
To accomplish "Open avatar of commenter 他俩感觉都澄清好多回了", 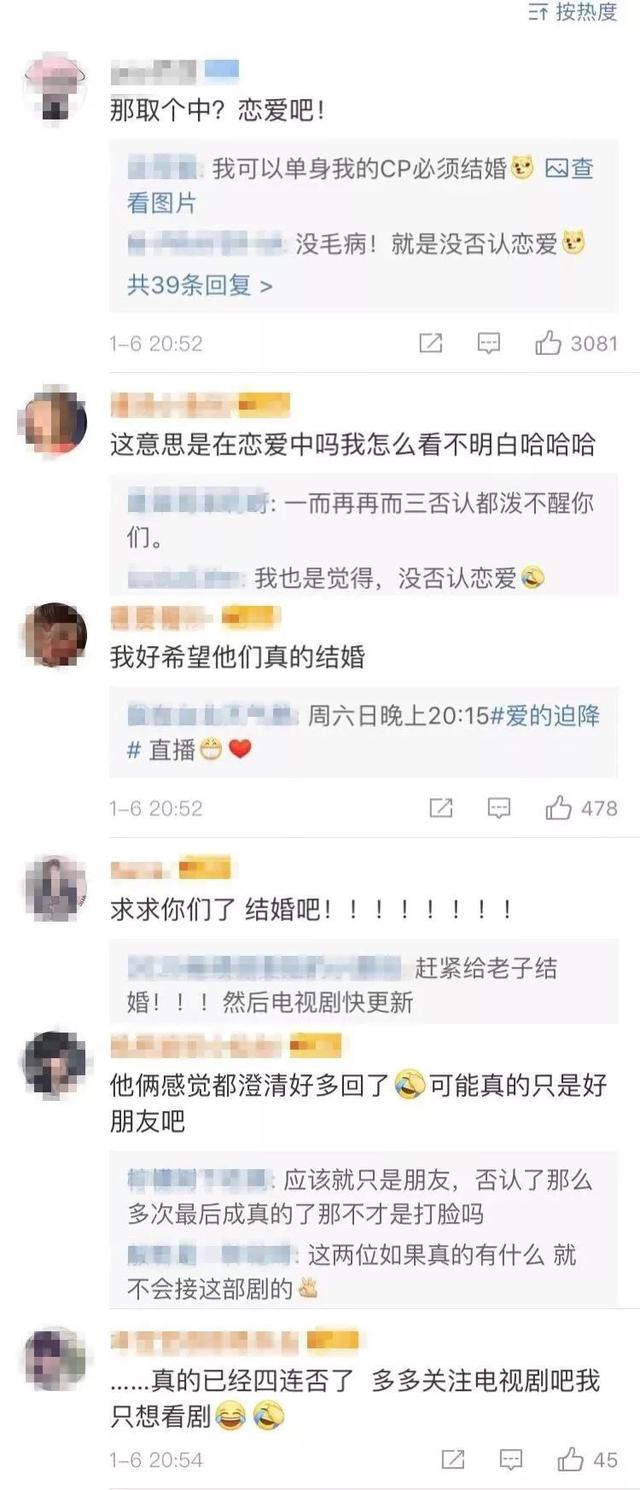I will pos(55,1063).
